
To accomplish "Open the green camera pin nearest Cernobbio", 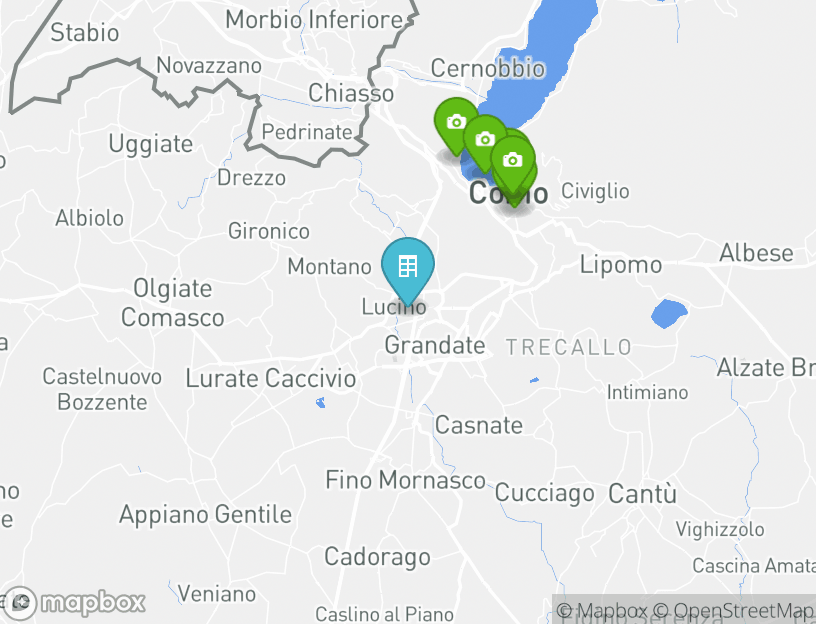I will click(456, 123).
